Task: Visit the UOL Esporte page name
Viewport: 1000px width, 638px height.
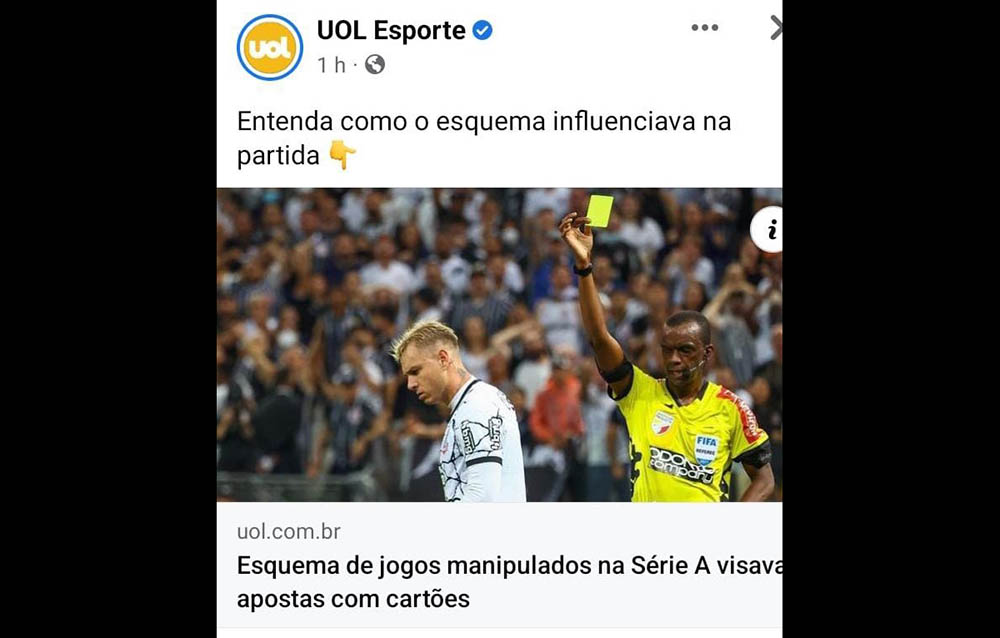Action: click(x=391, y=31)
